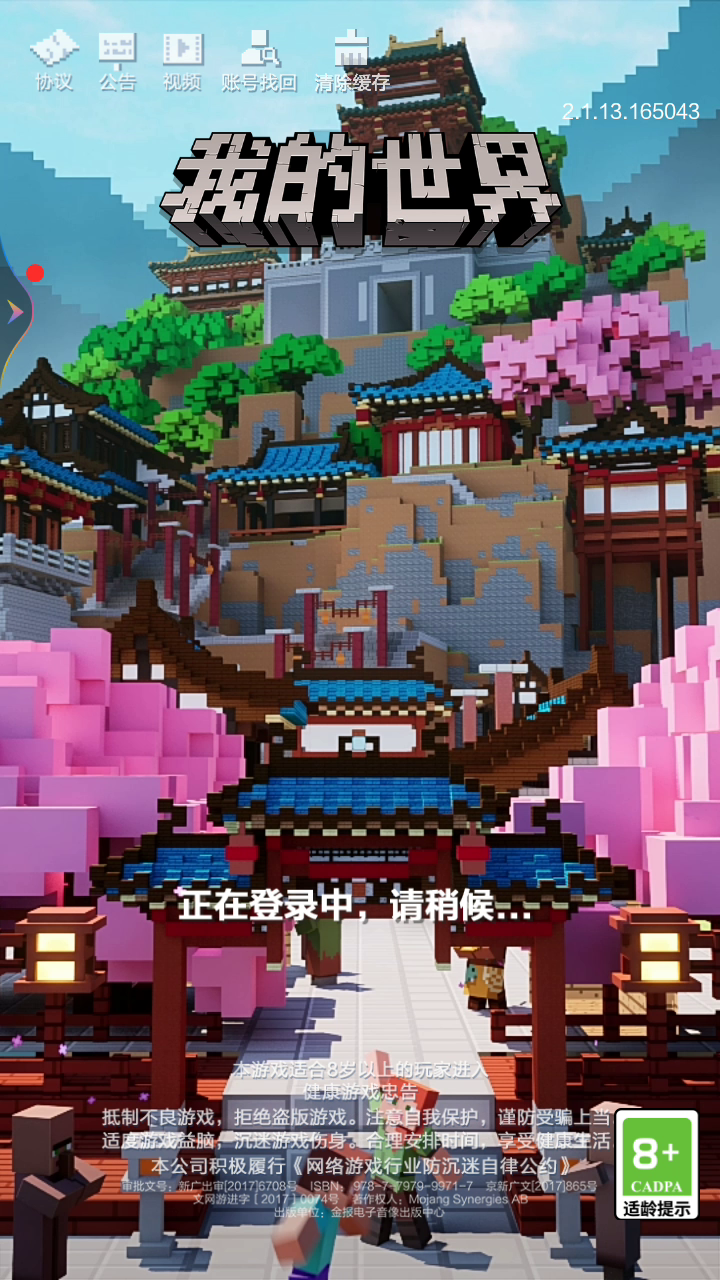The width and height of the screenshot is (720, 1280).
Task: Open the CADPA 8+ age rating notice
Action: coord(657,1165)
